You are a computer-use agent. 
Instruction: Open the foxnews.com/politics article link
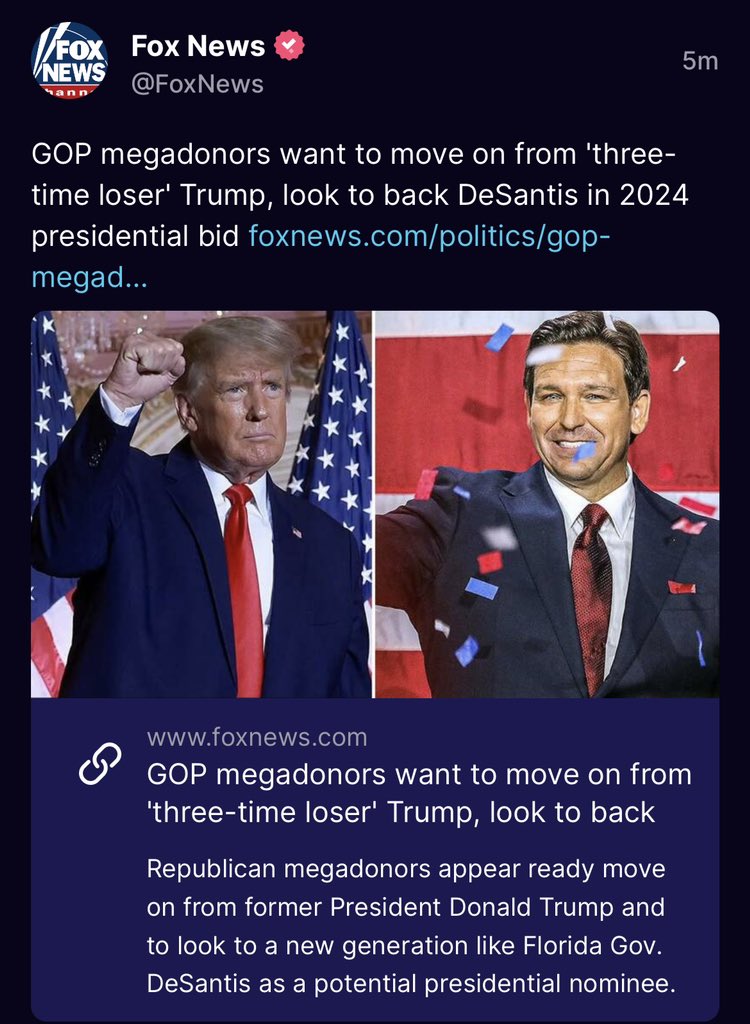pyautogui.click(x=428, y=238)
